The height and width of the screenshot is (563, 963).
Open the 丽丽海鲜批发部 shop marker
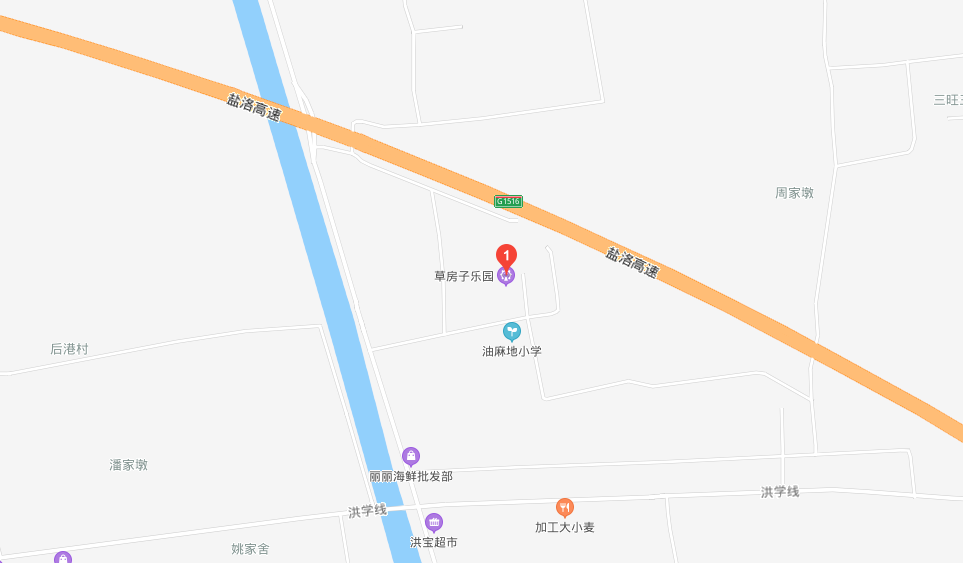pyautogui.click(x=411, y=456)
